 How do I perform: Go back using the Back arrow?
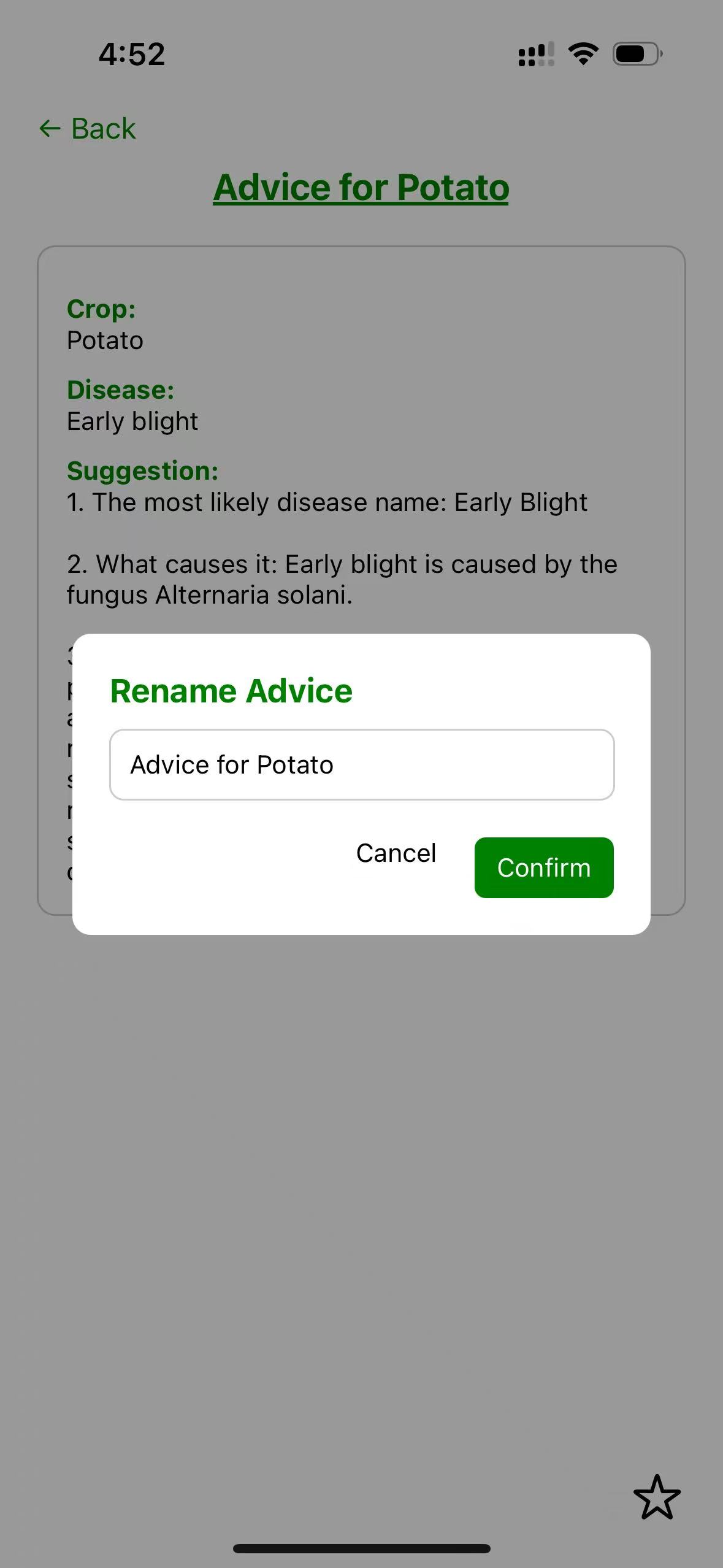click(87, 129)
